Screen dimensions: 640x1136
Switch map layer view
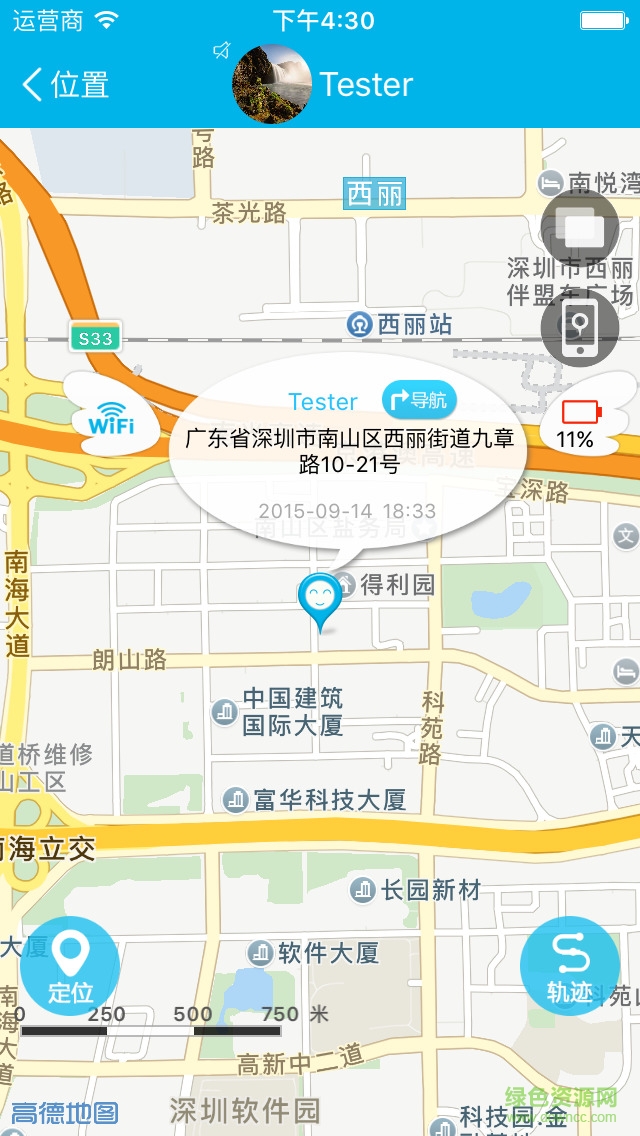pos(579,229)
